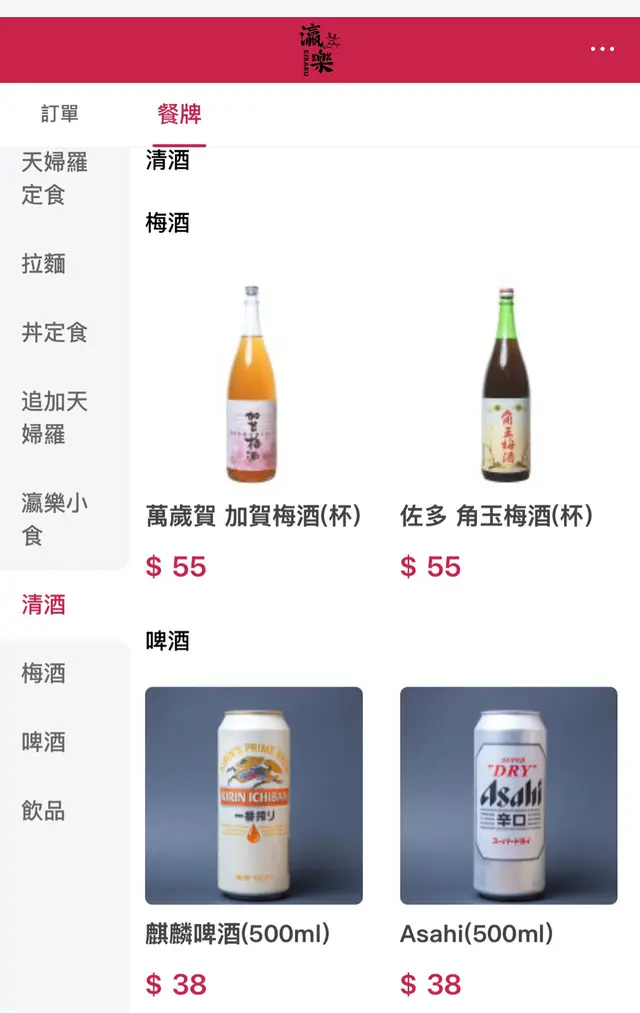Select the 瀛樂小食 category
The height and width of the screenshot is (1013, 640).
point(55,518)
